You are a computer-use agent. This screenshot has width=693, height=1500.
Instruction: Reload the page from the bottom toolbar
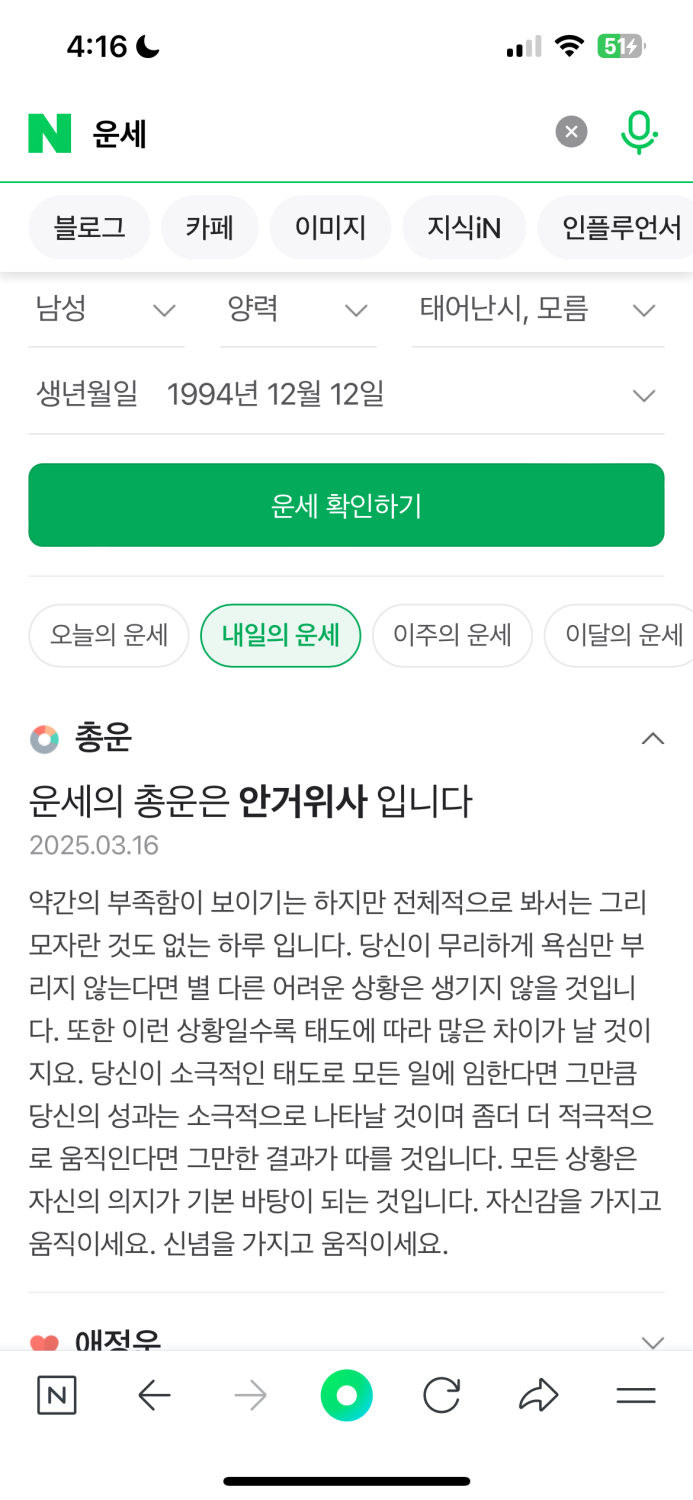441,1395
